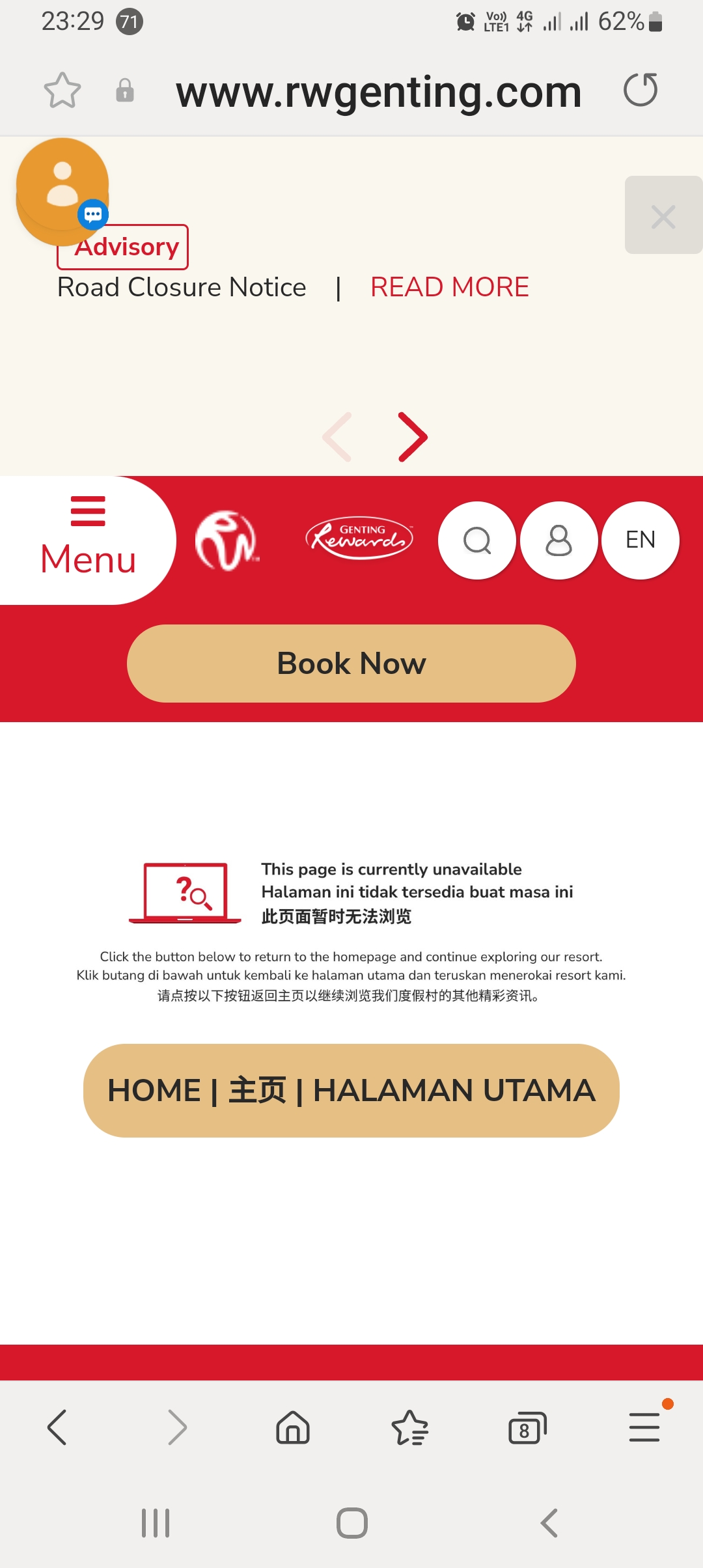Show the next advisory notice
The image size is (703, 1568).
point(413,437)
